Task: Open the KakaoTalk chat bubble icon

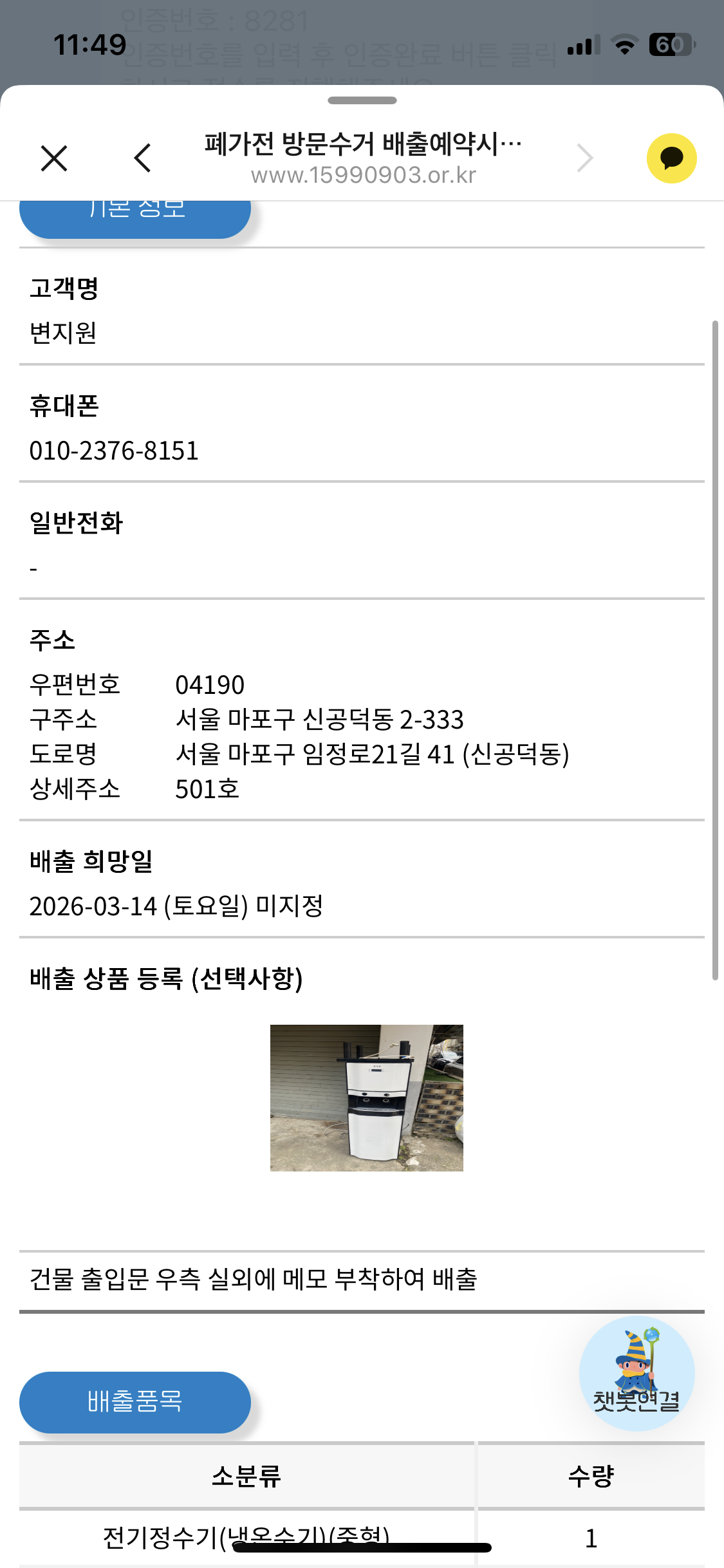Action: 671,158
